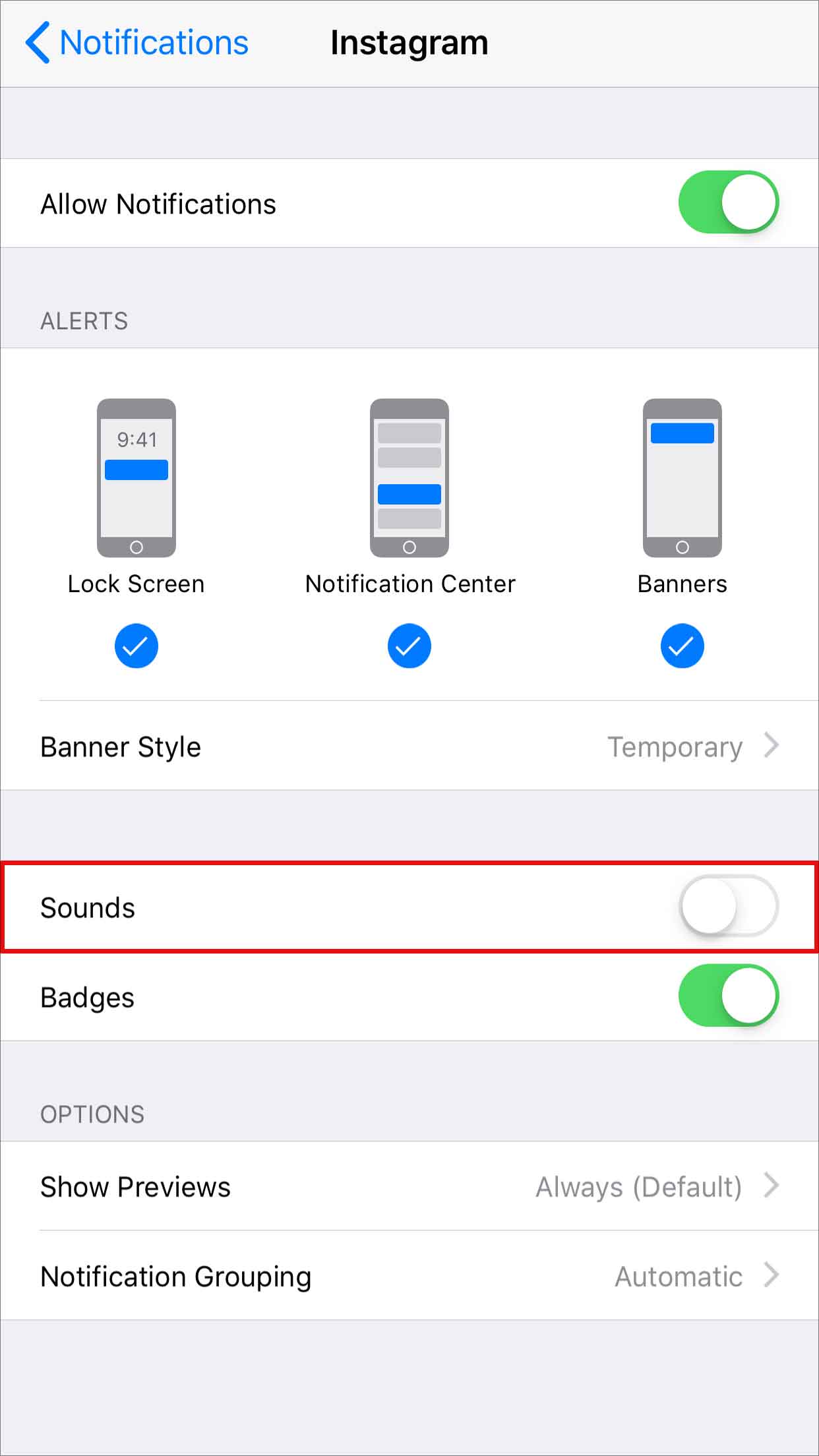Uncheck Notification Center alerts
The image size is (819, 1456).
(409, 646)
